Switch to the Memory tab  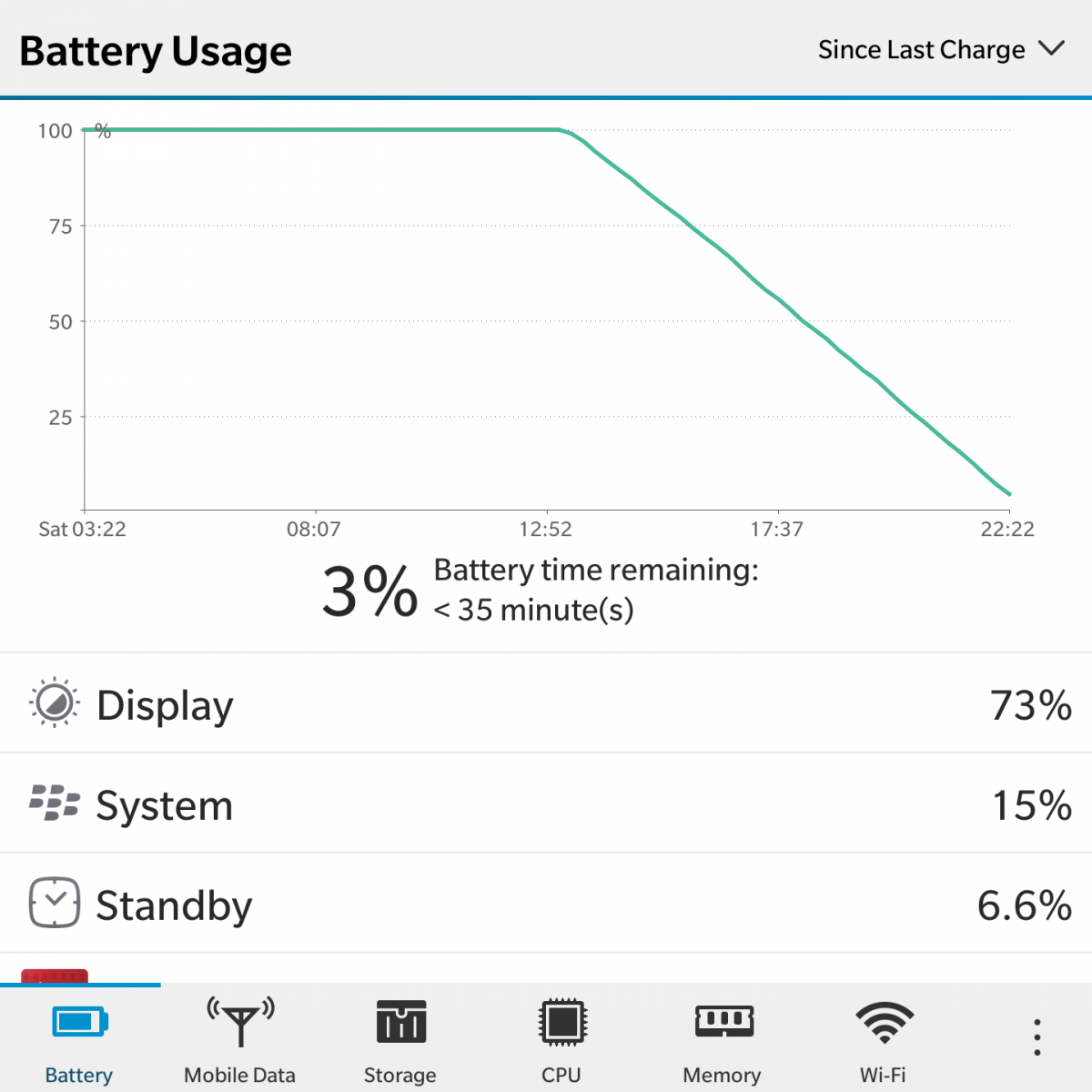point(723,1039)
